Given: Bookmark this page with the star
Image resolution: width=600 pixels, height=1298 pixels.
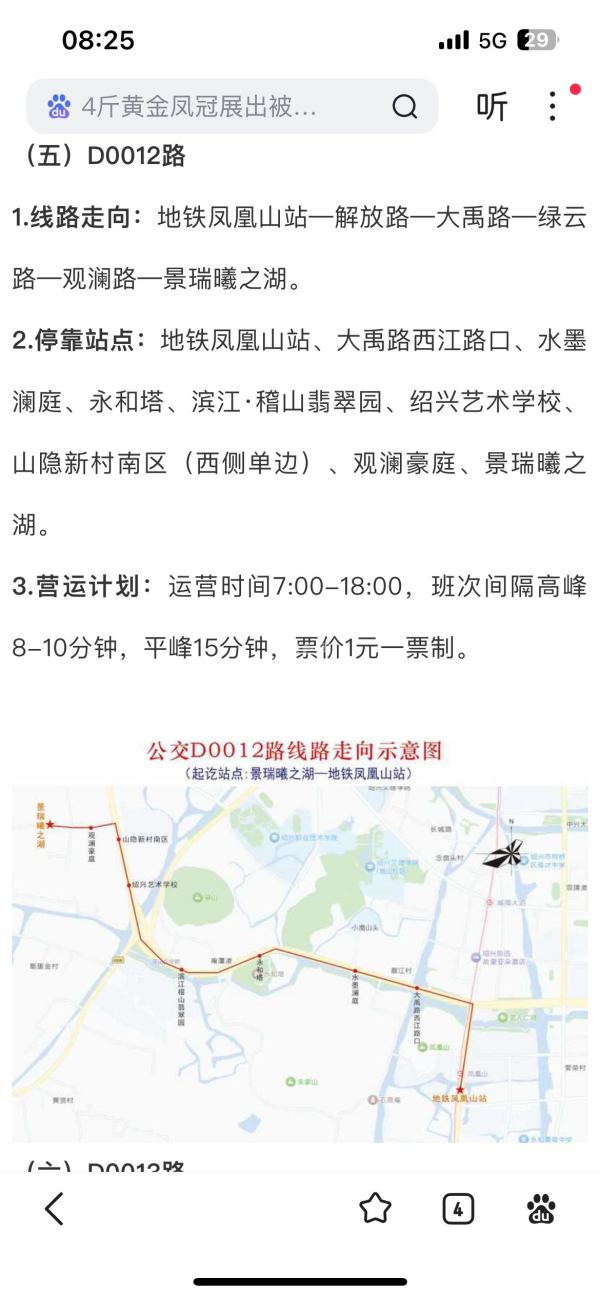Looking at the screenshot, I should pos(375,1209).
